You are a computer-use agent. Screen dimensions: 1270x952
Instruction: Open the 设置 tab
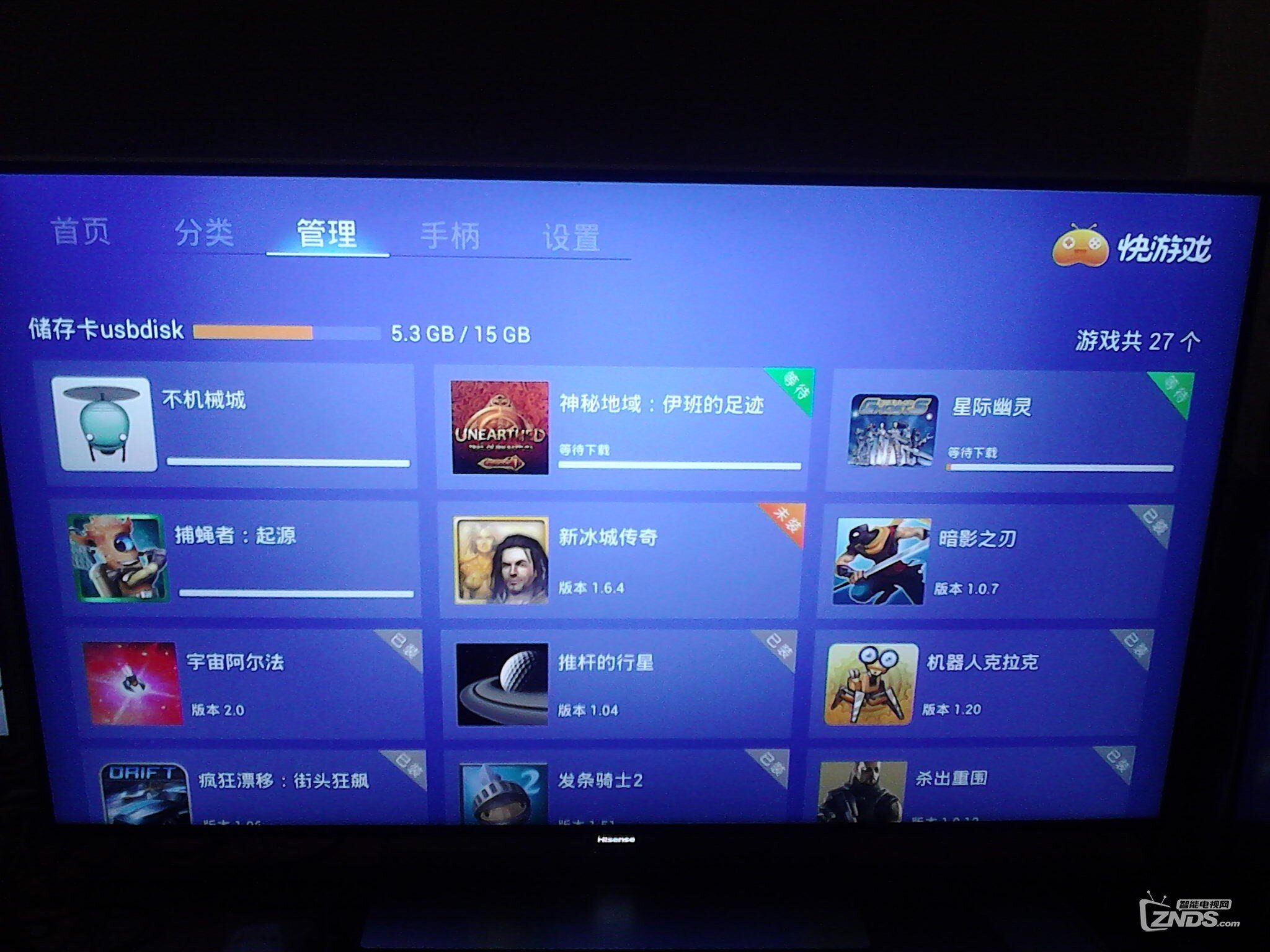pyautogui.click(x=572, y=239)
